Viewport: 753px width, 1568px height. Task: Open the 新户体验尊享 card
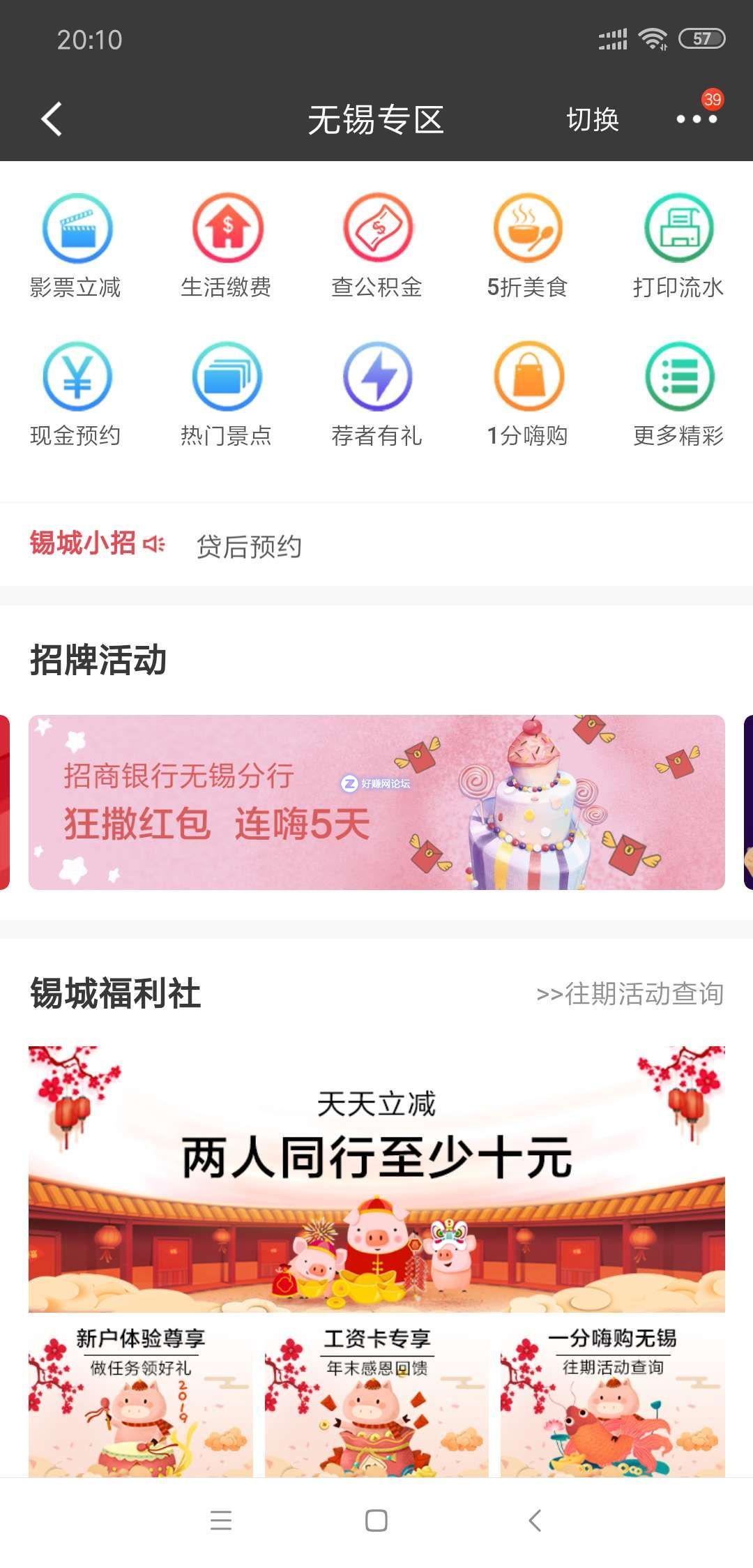pyautogui.click(x=140, y=1399)
